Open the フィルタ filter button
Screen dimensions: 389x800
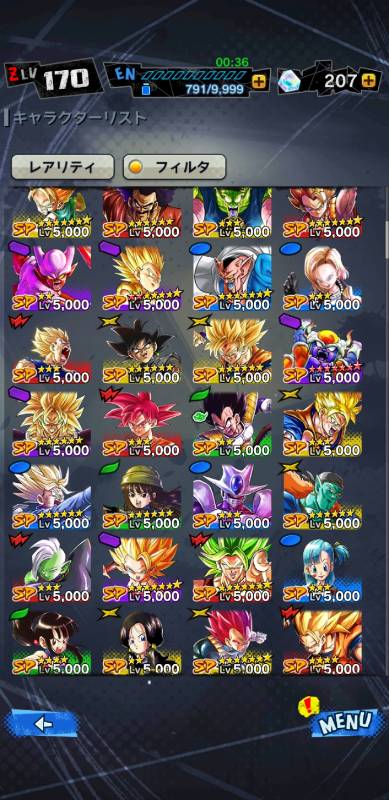pos(175,167)
